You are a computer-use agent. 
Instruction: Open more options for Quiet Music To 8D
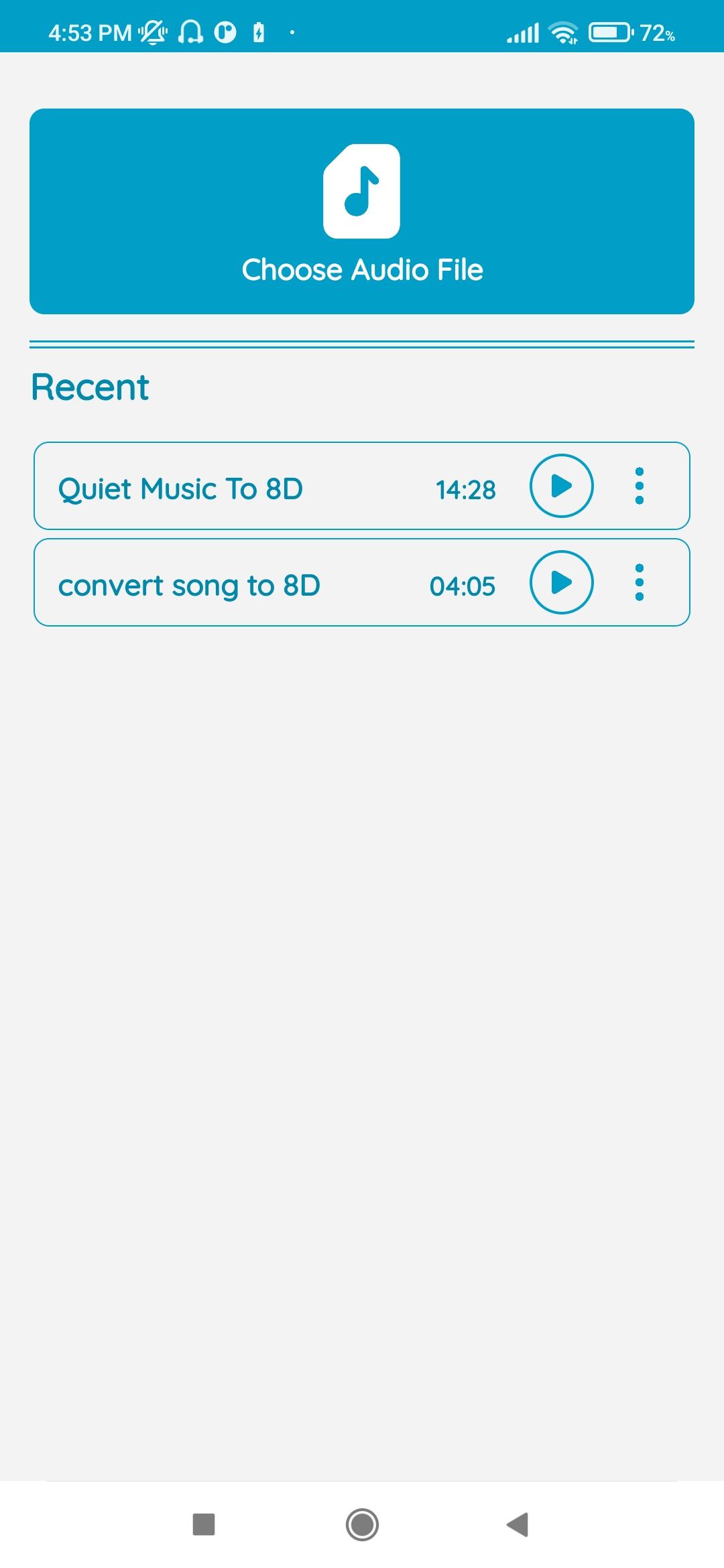(x=639, y=486)
